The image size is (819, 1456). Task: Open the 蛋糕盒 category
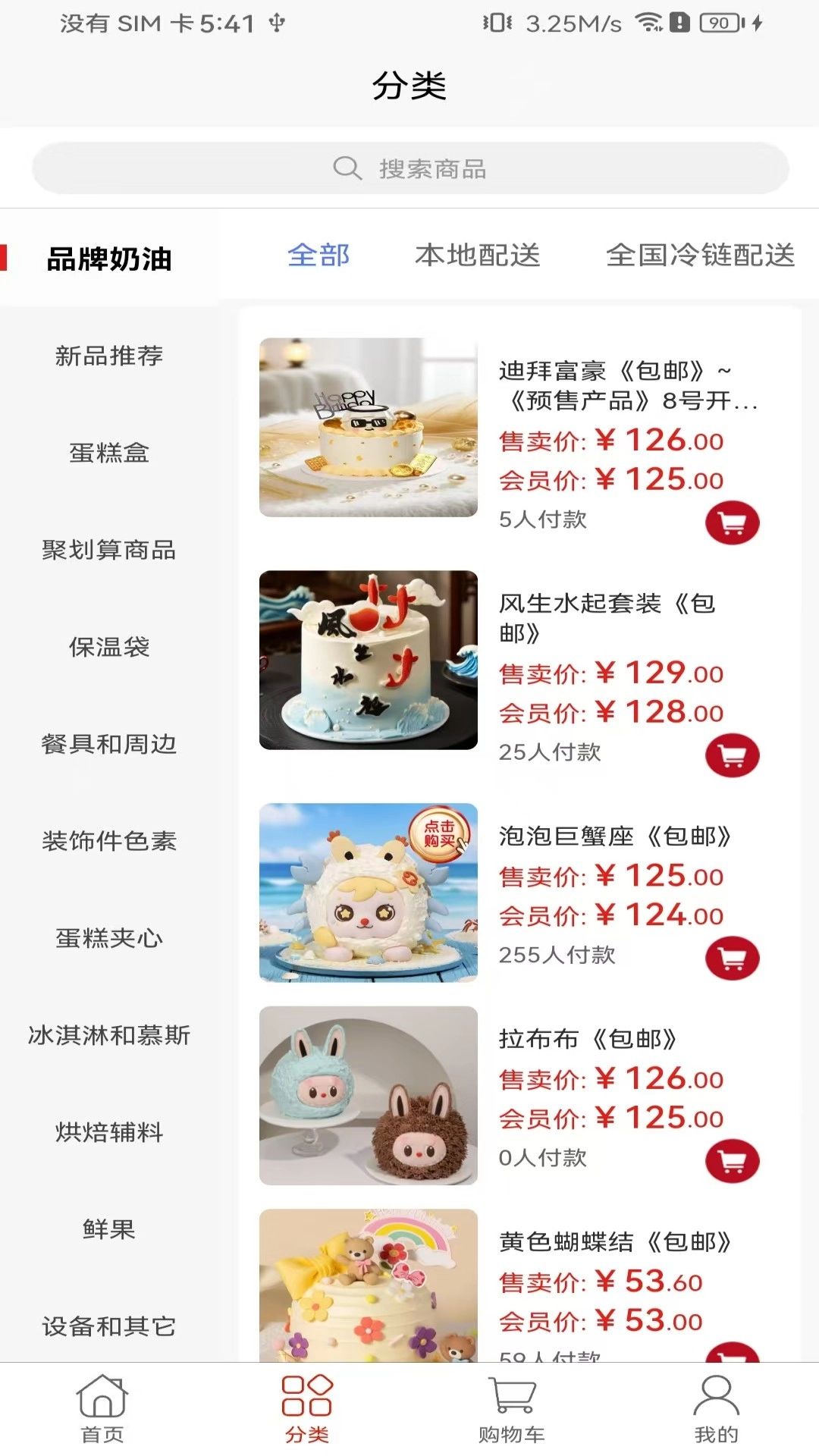pyautogui.click(x=109, y=453)
